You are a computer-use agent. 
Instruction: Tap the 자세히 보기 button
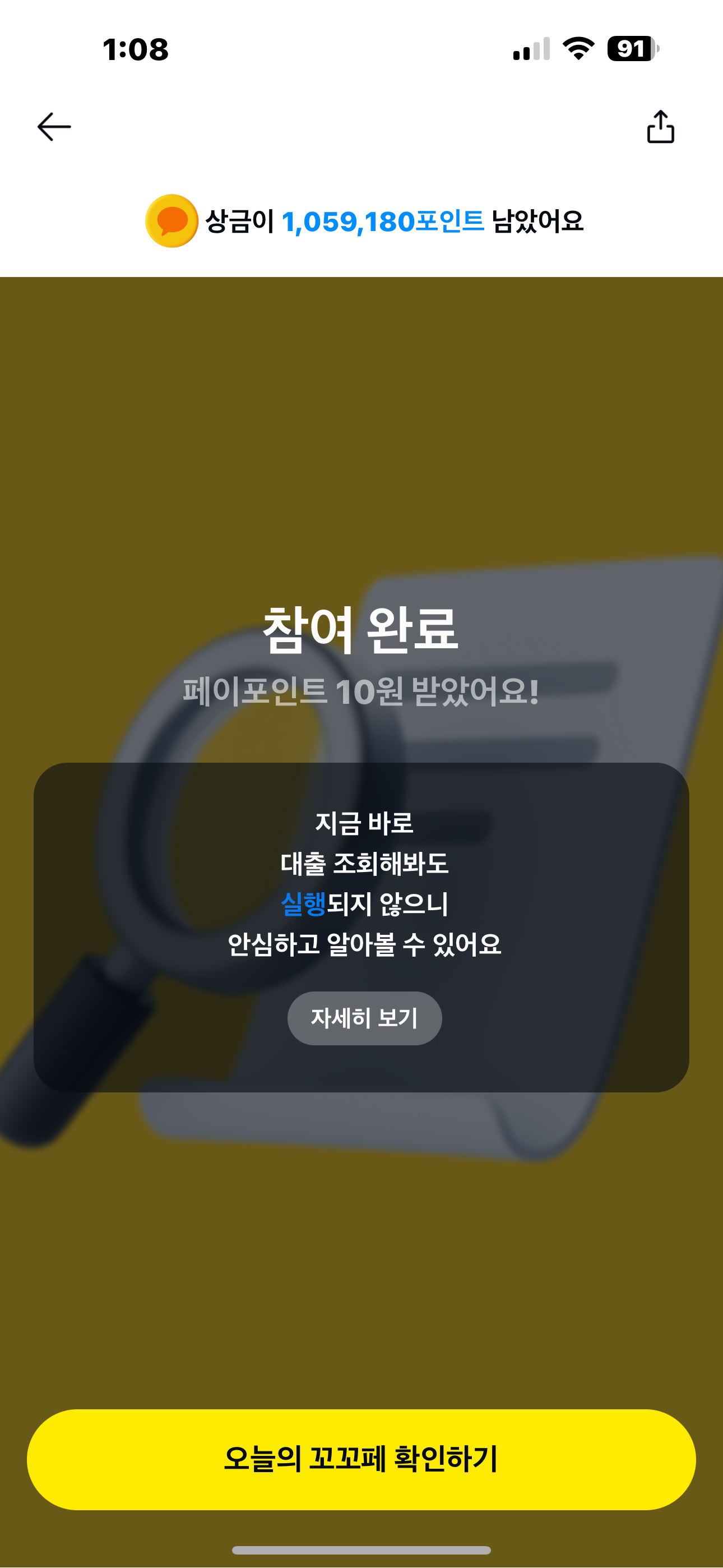364,1018
